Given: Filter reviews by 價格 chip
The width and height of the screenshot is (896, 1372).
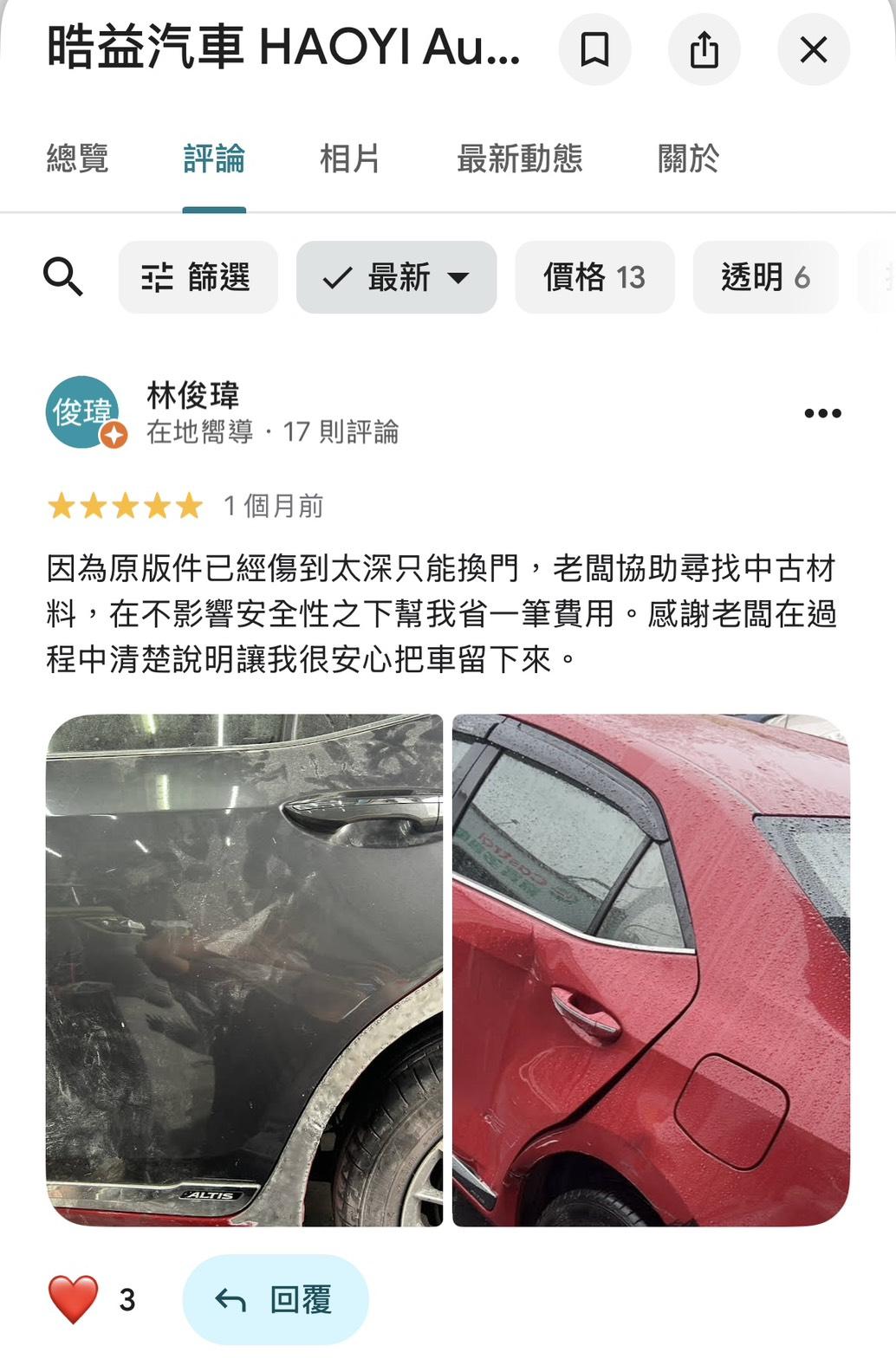Looking at the screenshot, I should (594, 277).
